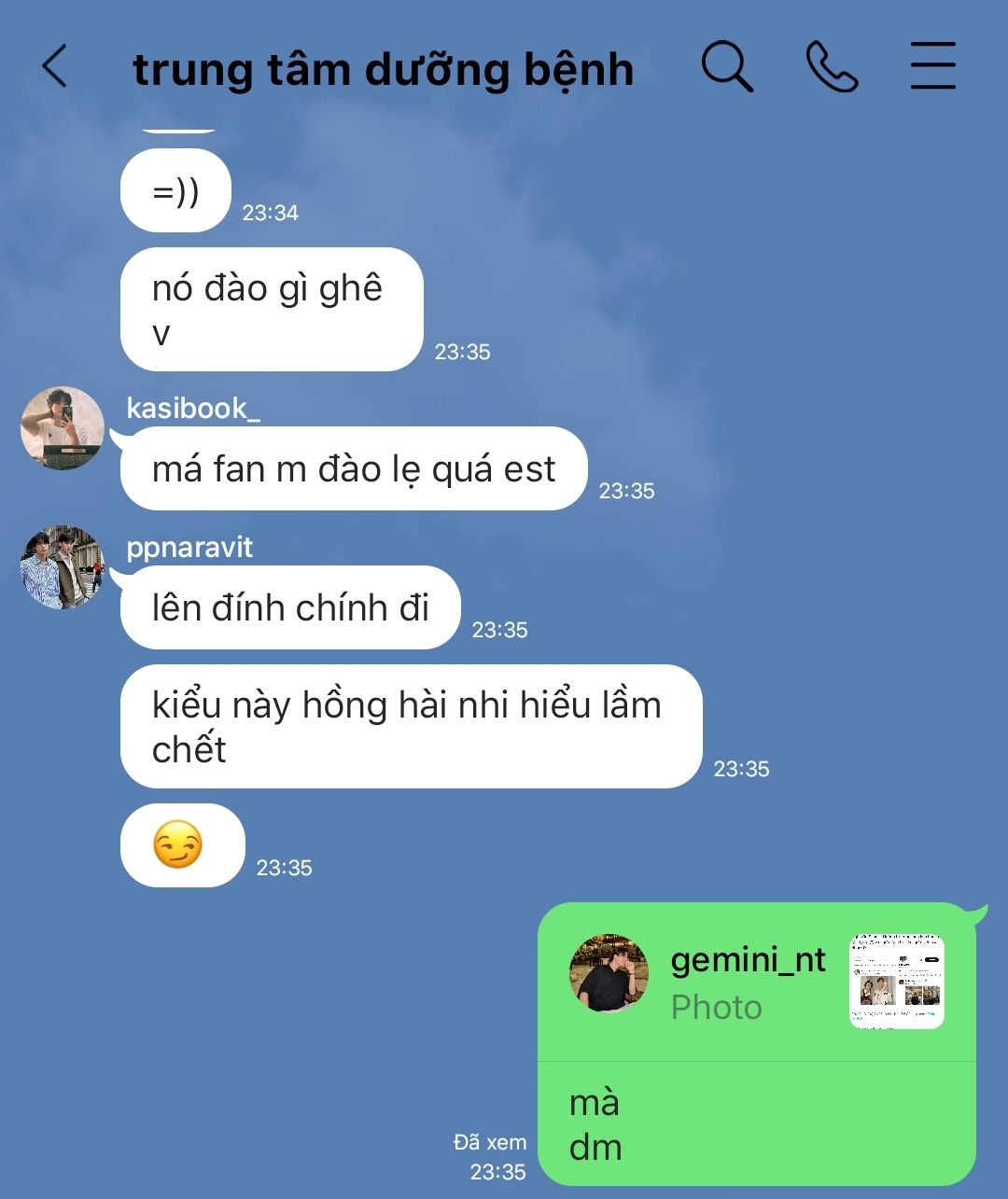Open the chat menu
The image size is (1008, 1199).
click(932, 66)
